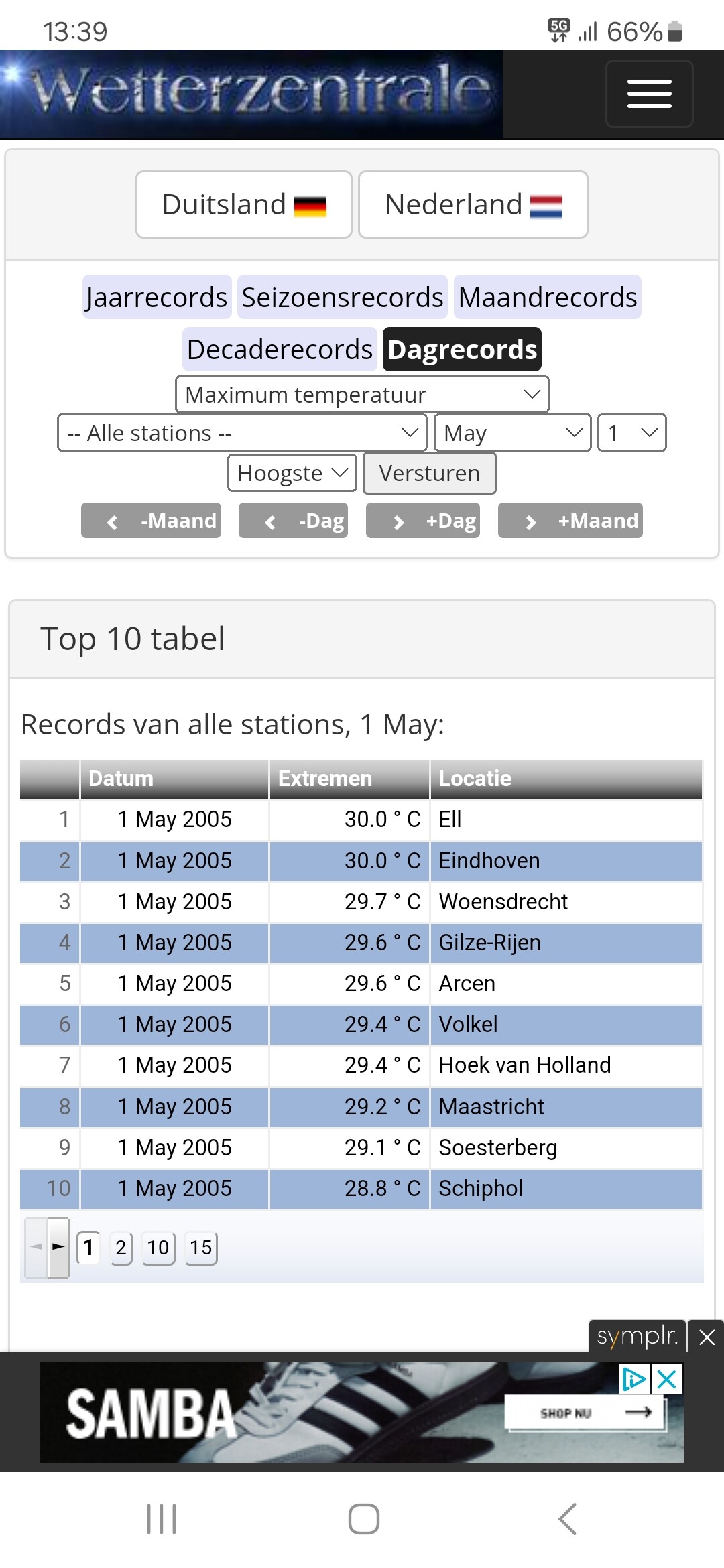724x1568 pixels.
Task: Go to page 2 of the table
Action: pos(121,1248)
